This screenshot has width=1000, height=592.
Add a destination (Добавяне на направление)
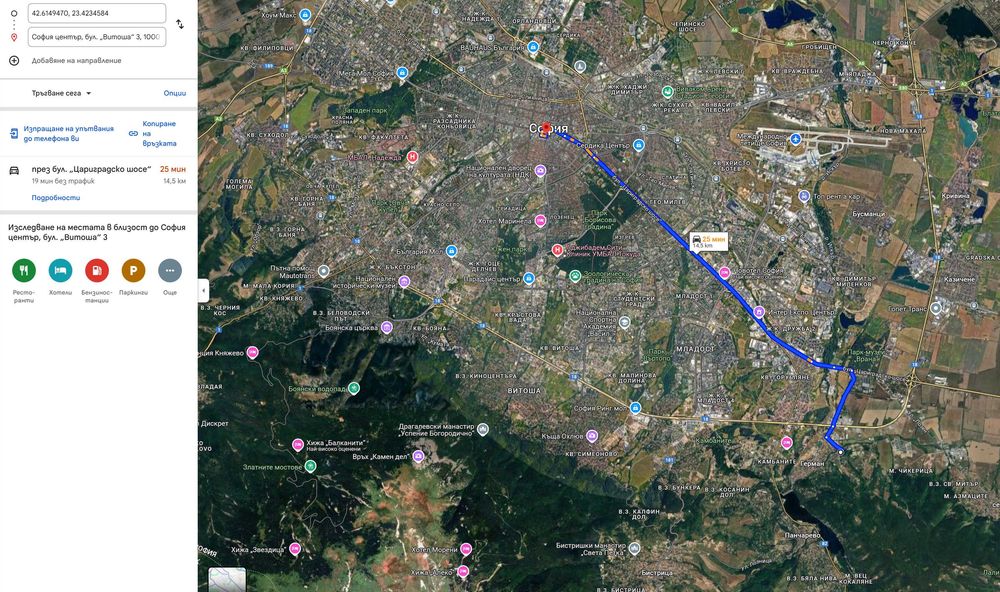75,60
